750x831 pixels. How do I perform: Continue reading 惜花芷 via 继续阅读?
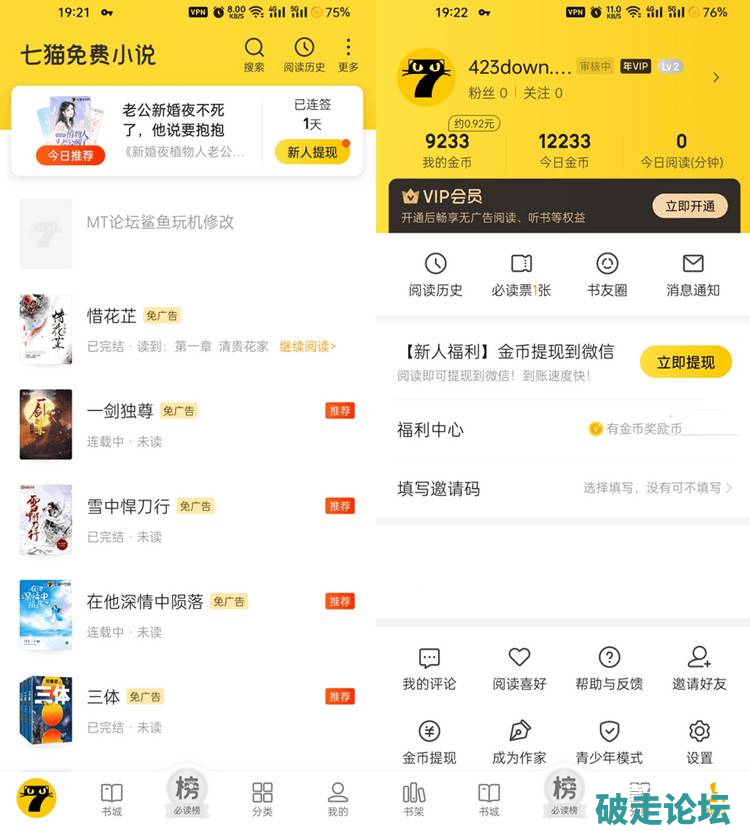click(x=307, y=346)
